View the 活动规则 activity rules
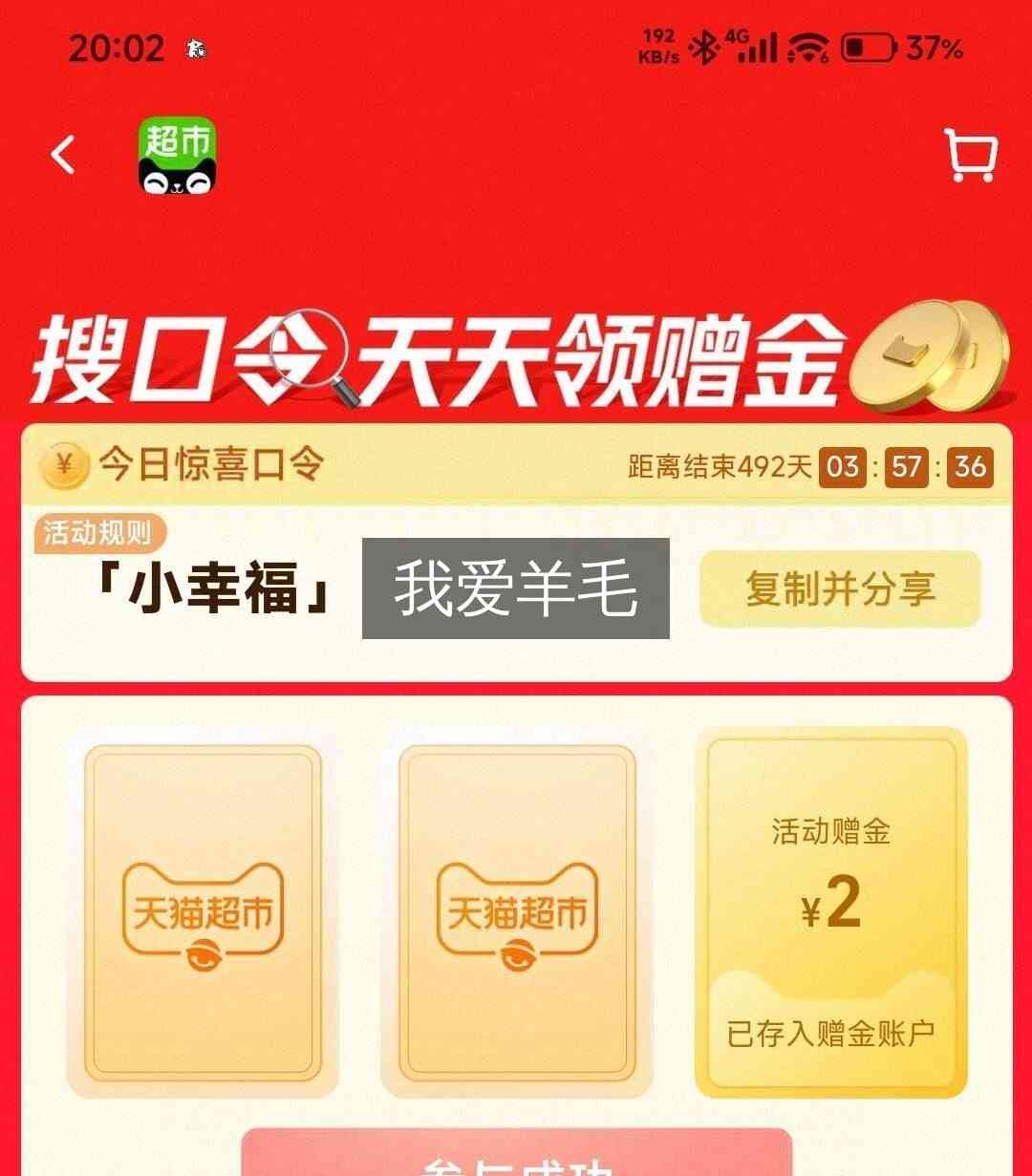This screenshot has height=1176, width=1032. point(98,532)
